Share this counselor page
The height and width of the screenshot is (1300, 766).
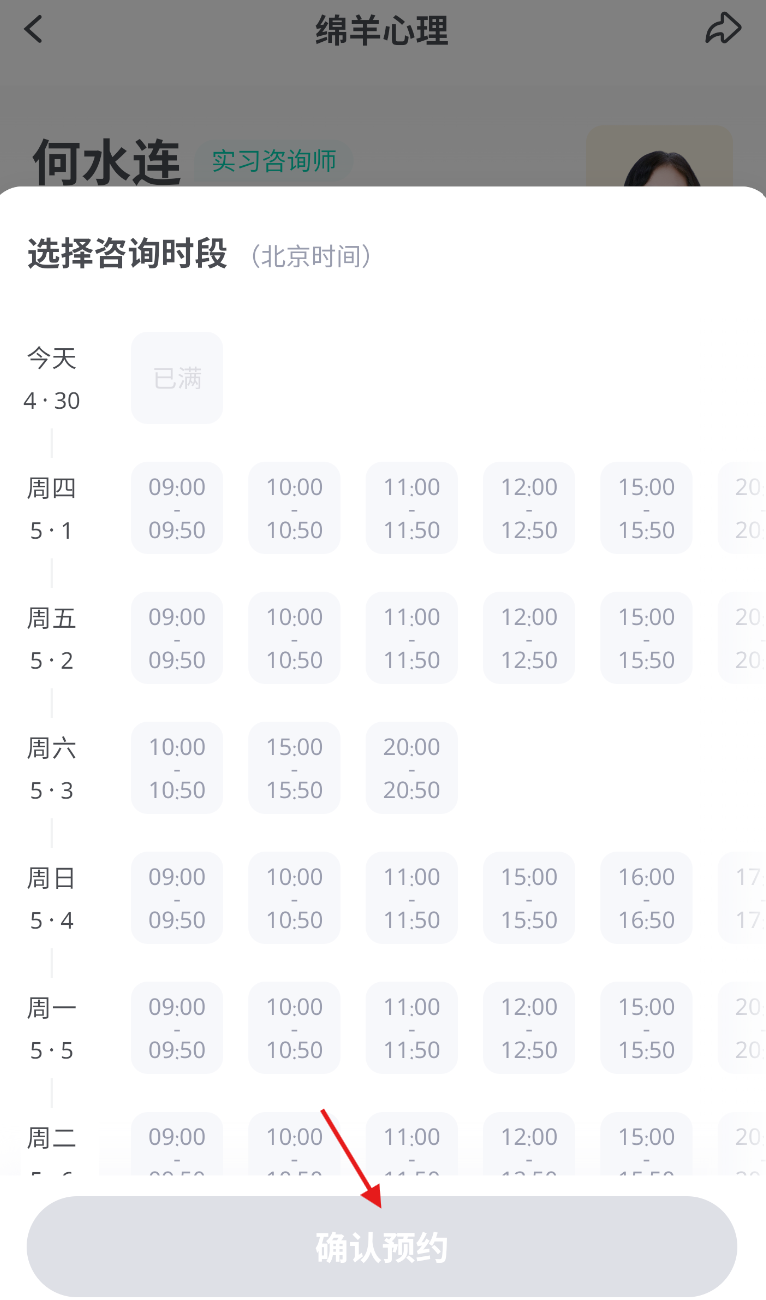(723, 29)
